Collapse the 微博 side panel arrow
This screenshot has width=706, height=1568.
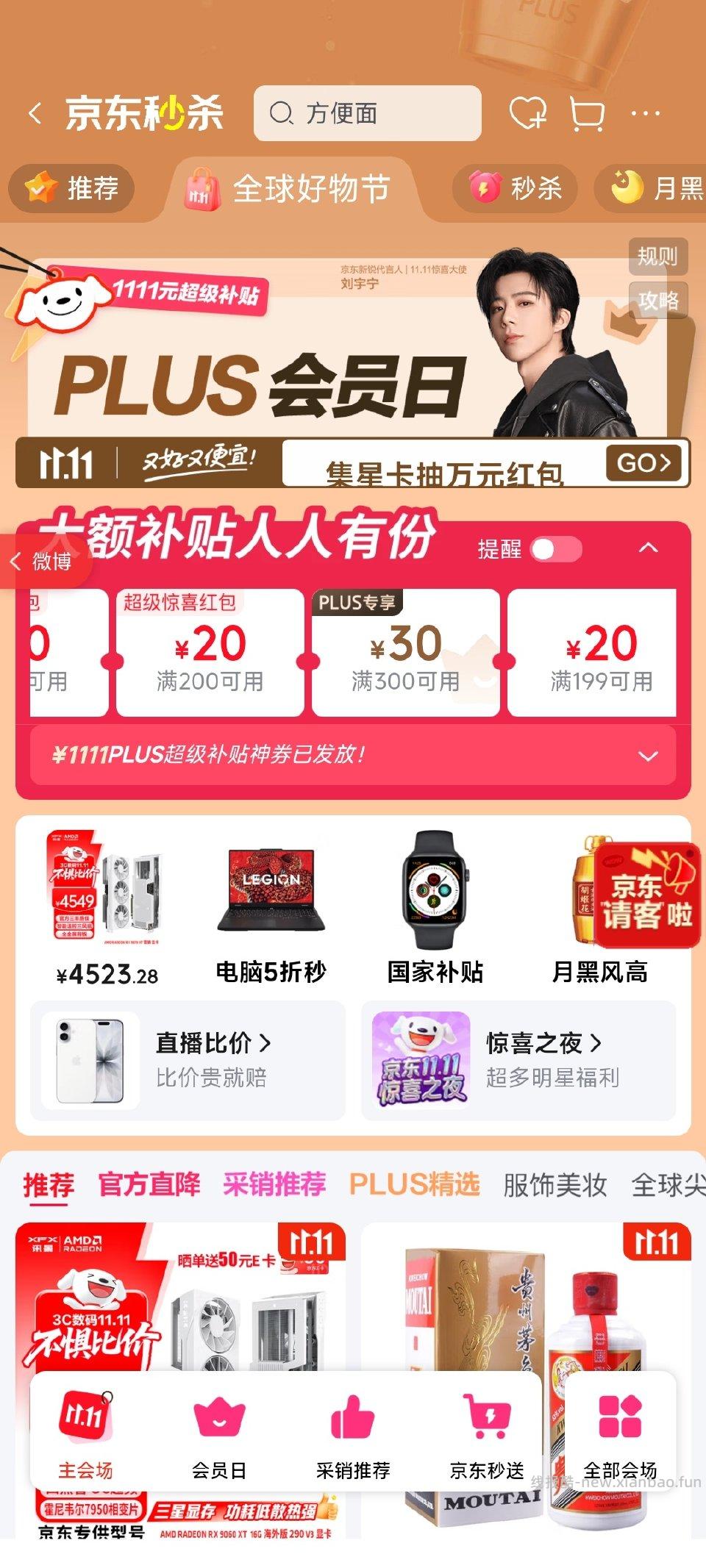17,562
